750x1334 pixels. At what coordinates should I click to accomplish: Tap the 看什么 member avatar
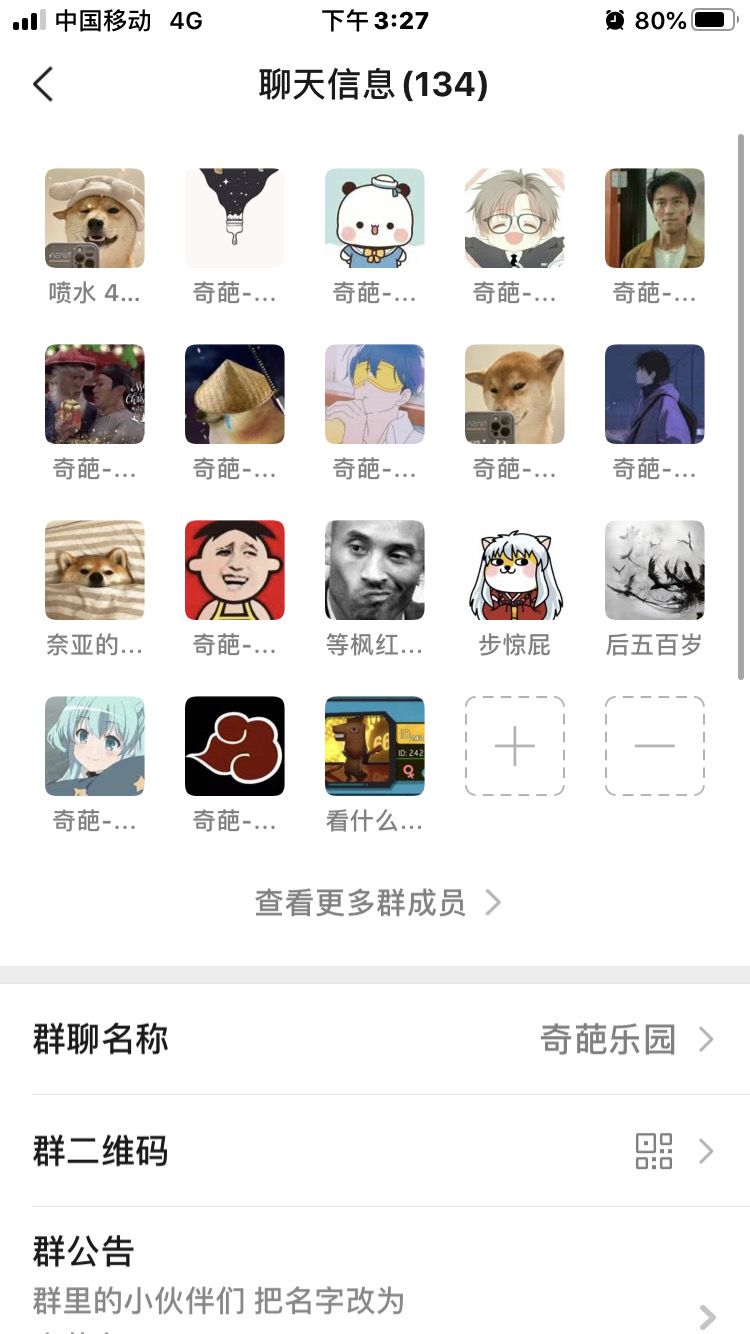tap(374, 746)
